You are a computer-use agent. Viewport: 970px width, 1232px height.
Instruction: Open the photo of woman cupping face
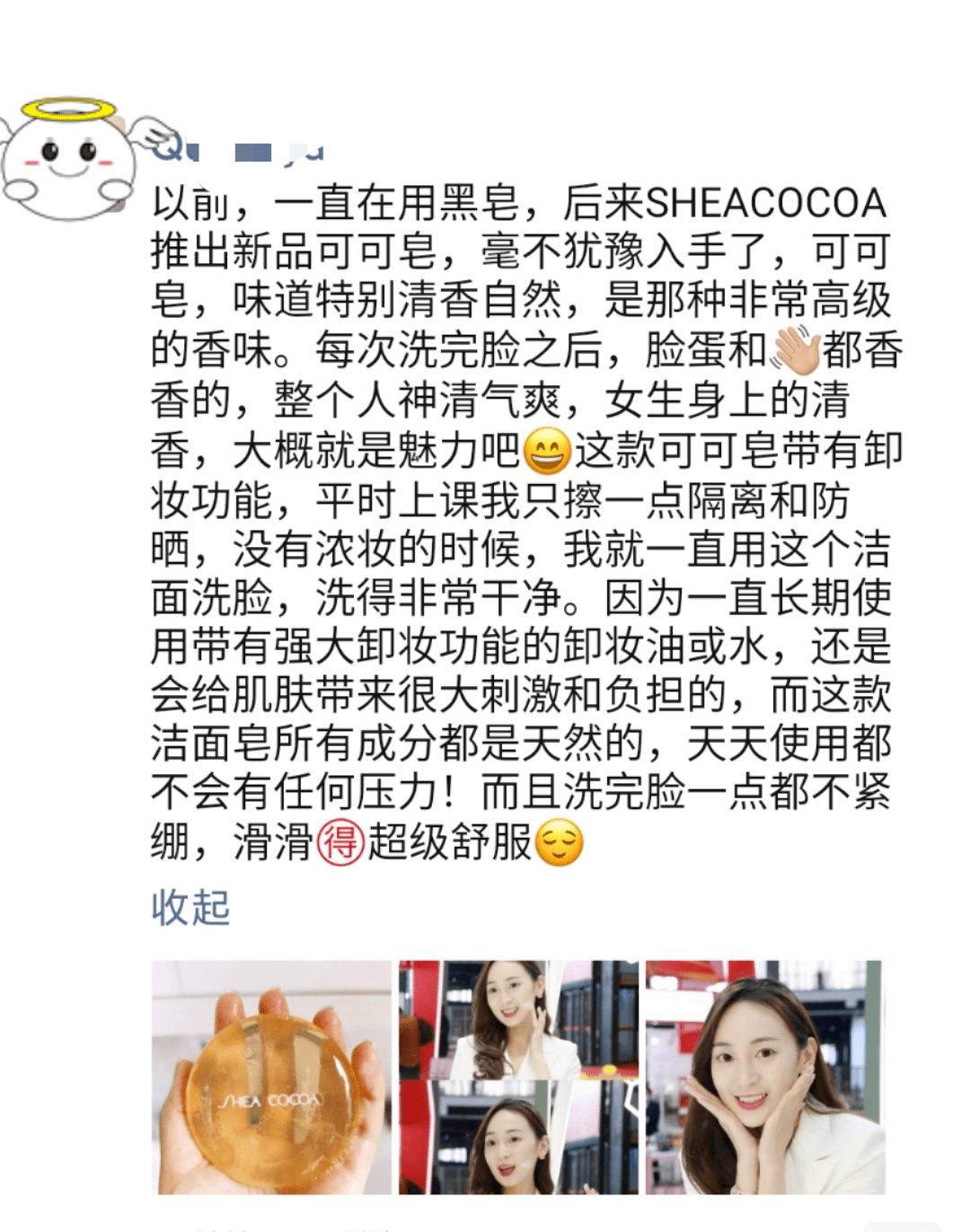tap(764, 1077)
